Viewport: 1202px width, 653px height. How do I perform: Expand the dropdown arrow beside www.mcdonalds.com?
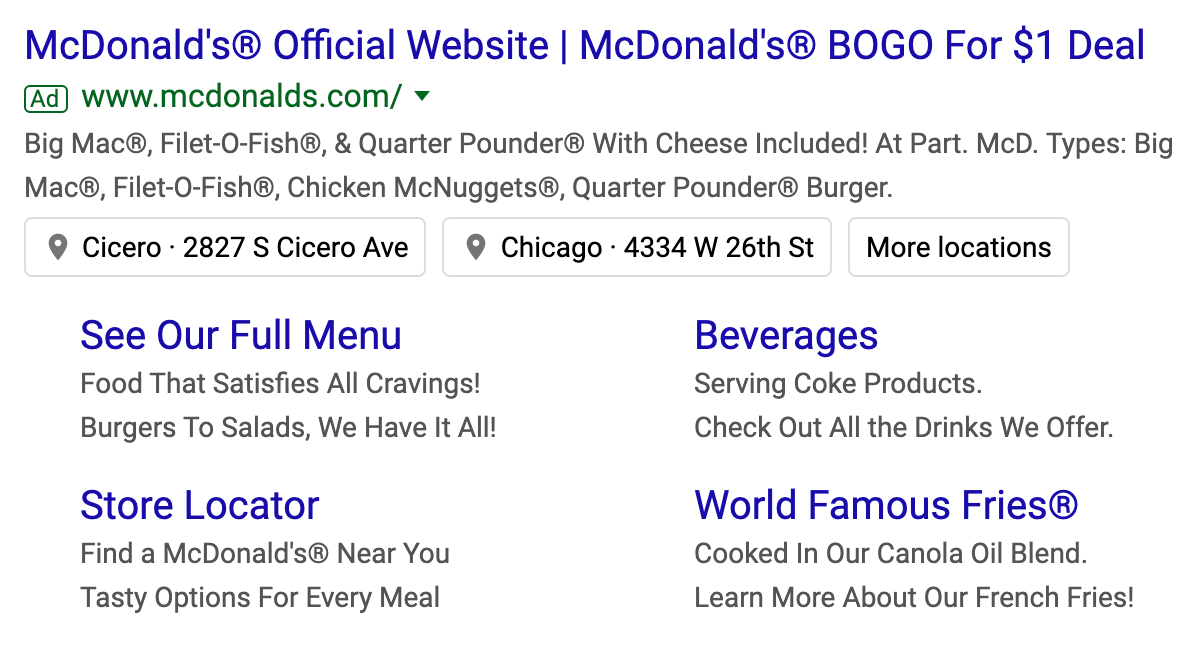point(422,97)
